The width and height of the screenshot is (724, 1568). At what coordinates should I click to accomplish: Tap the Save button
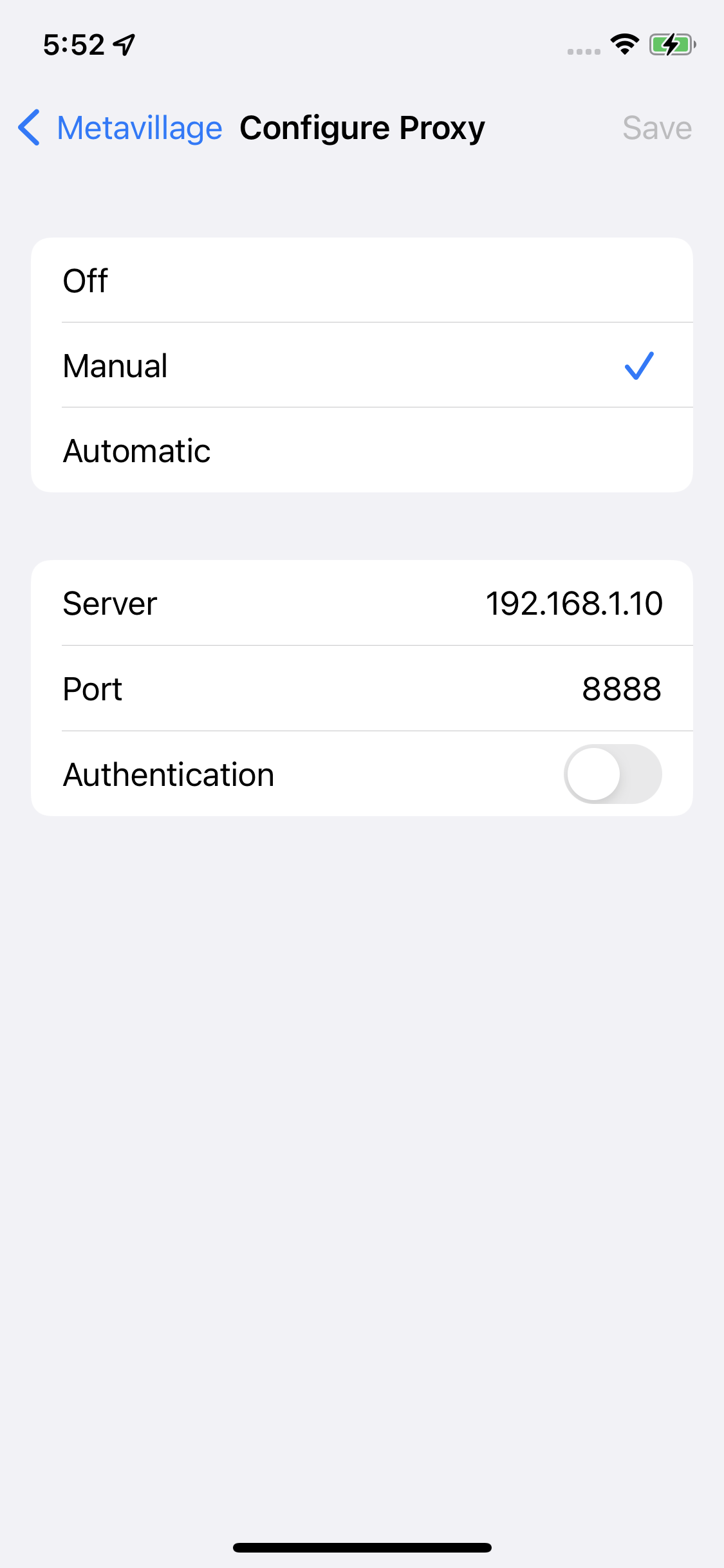pyautogui.click(x=656, y=127)
